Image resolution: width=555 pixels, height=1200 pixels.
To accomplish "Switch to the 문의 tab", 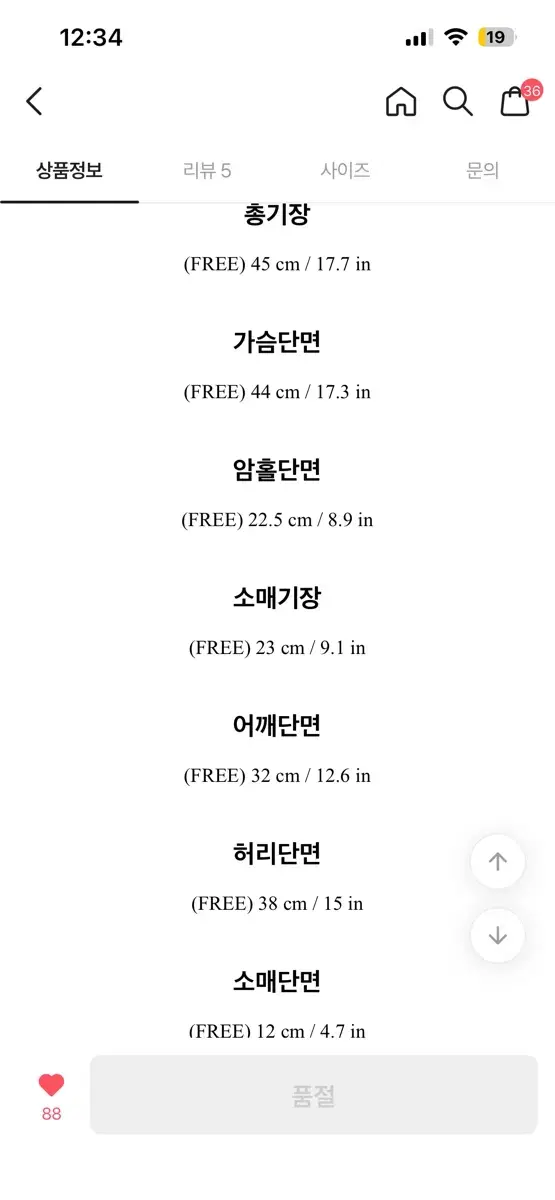I will coord(482,171).
